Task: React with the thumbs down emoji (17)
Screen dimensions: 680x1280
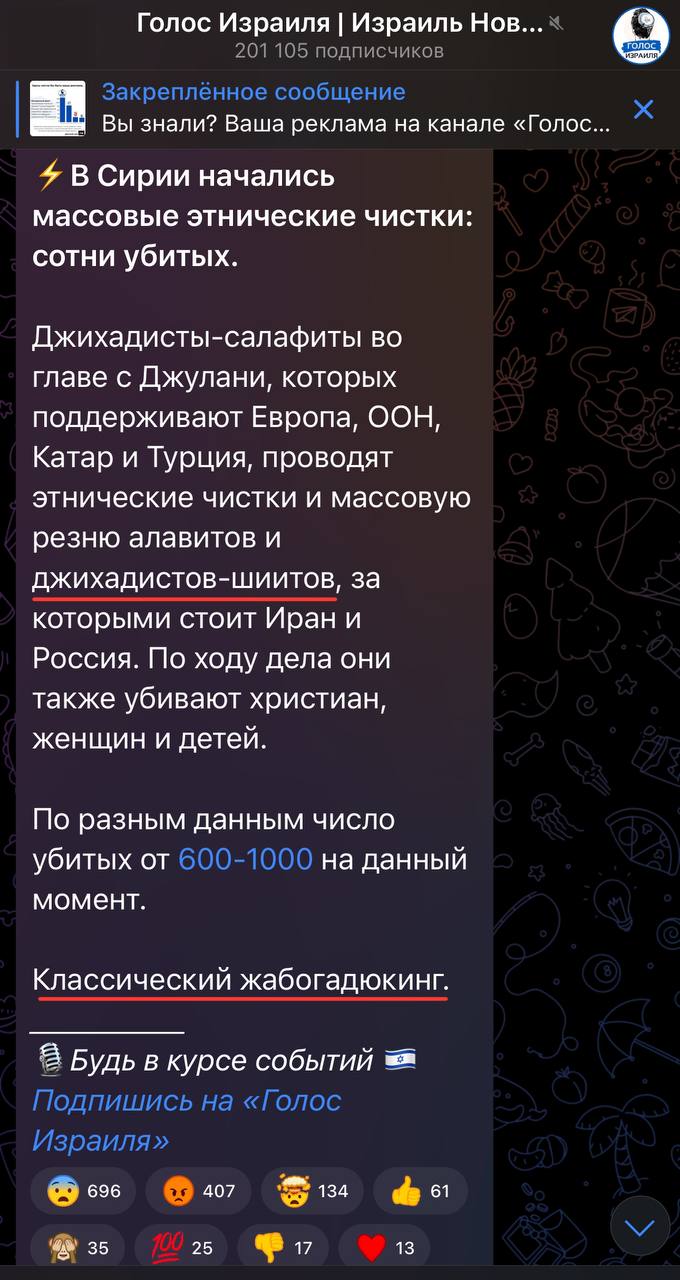Action: pyautogui.click(x=284, y=1247)
